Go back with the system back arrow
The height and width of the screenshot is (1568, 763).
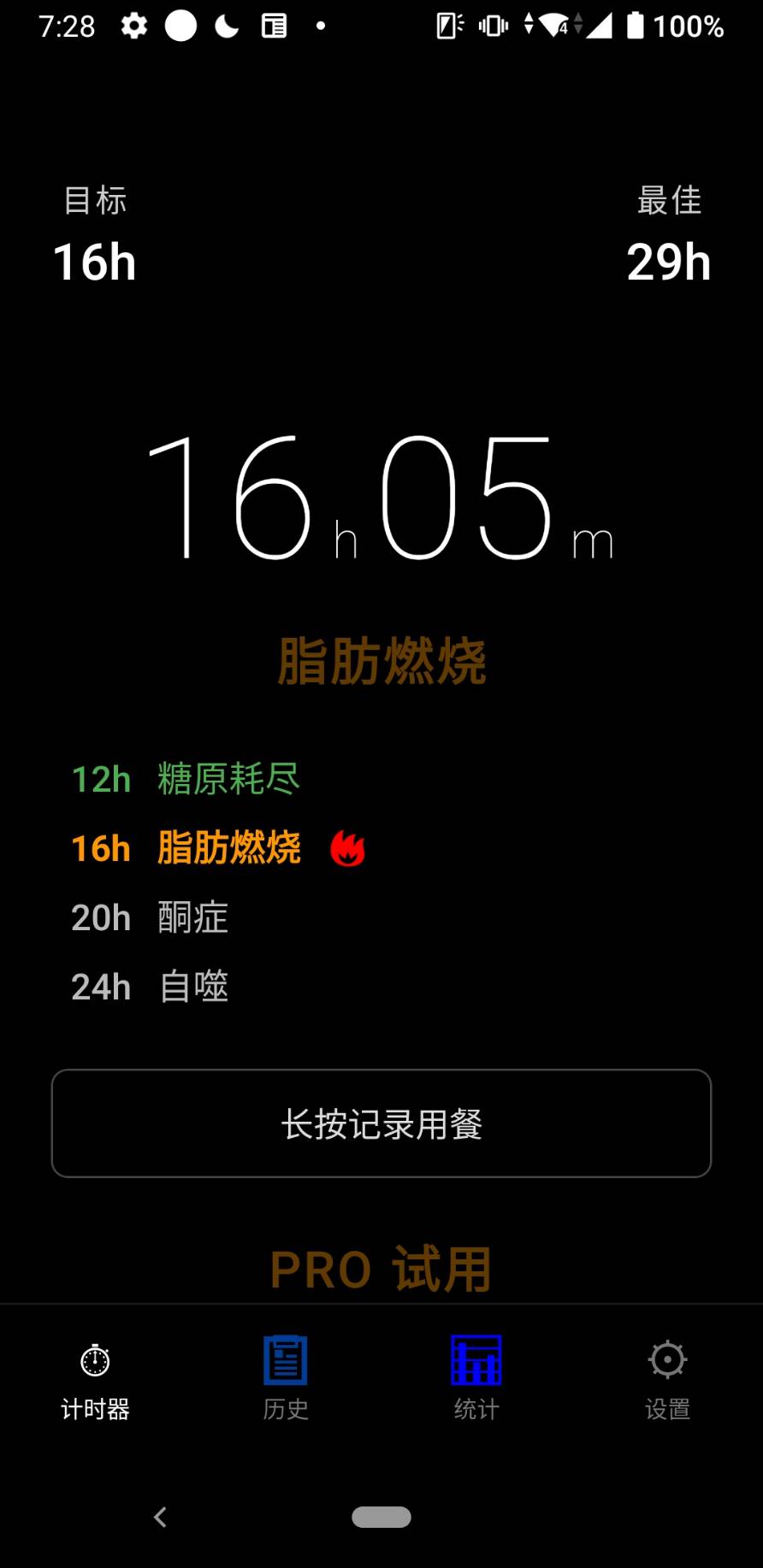point(160,1517)
